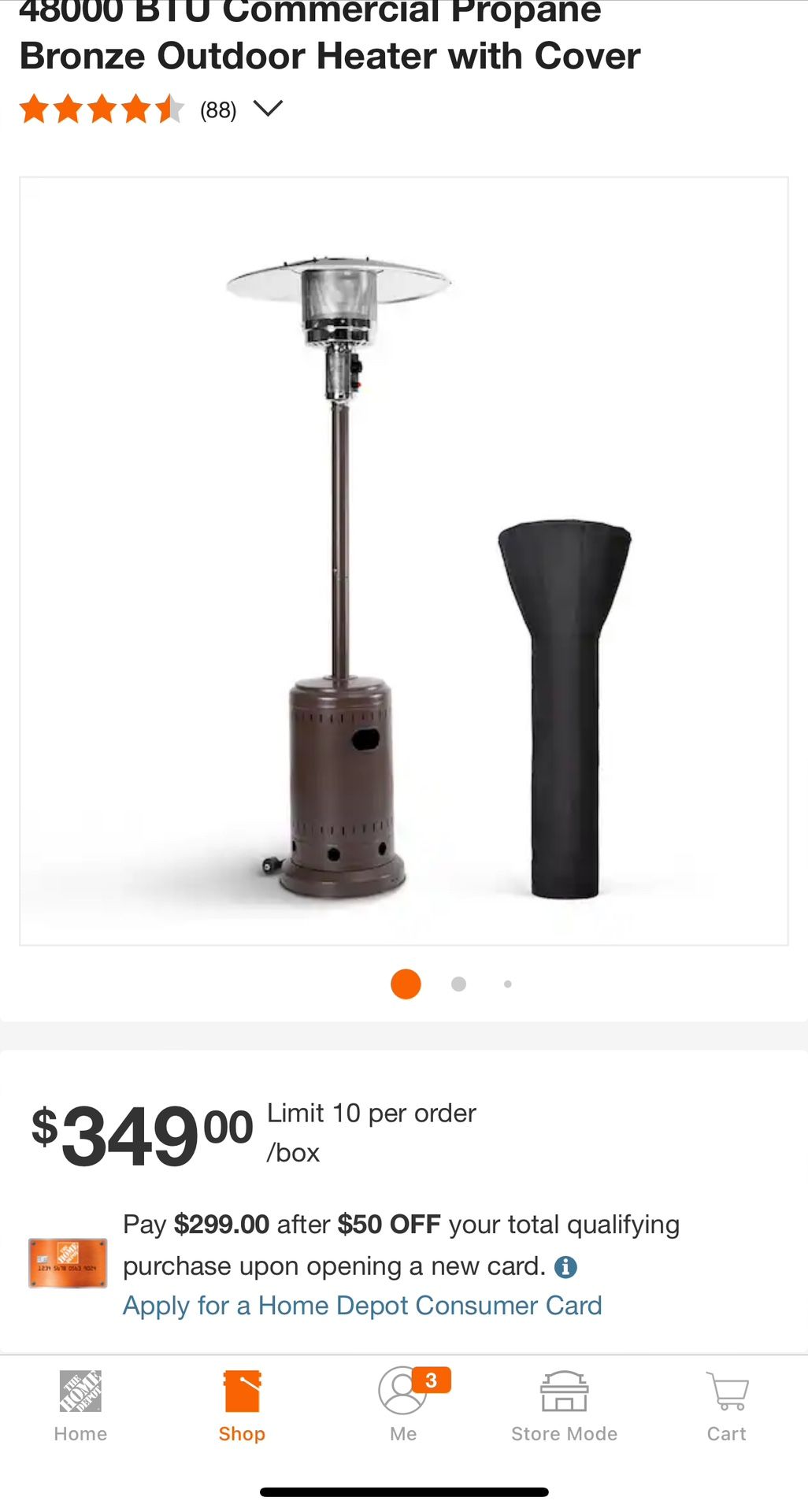The width and height of the screenshot is (808, 1512).
Task: Open the patio heater product image
Action: [x=403, y=561]
